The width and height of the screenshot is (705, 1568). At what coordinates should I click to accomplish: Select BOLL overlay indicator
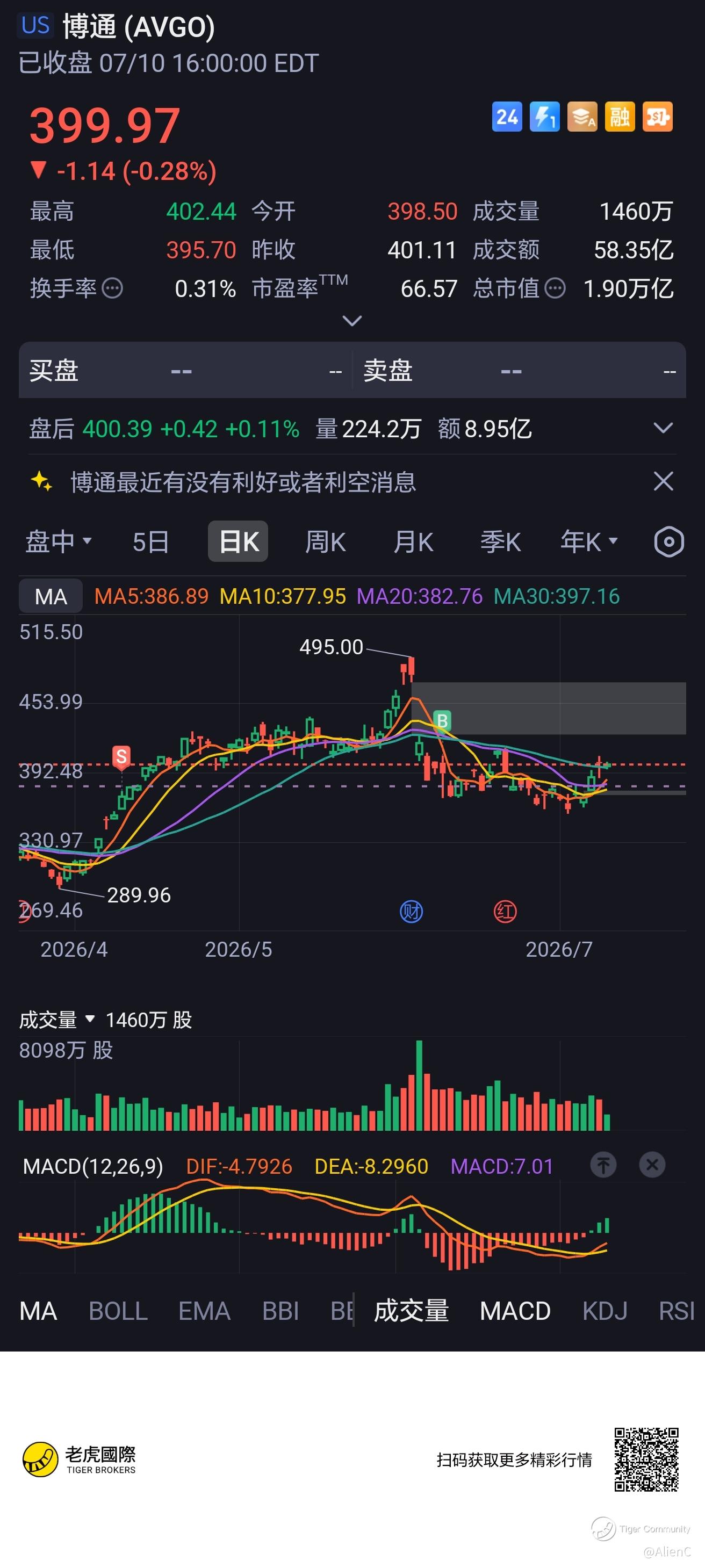tap(118, 1311)
